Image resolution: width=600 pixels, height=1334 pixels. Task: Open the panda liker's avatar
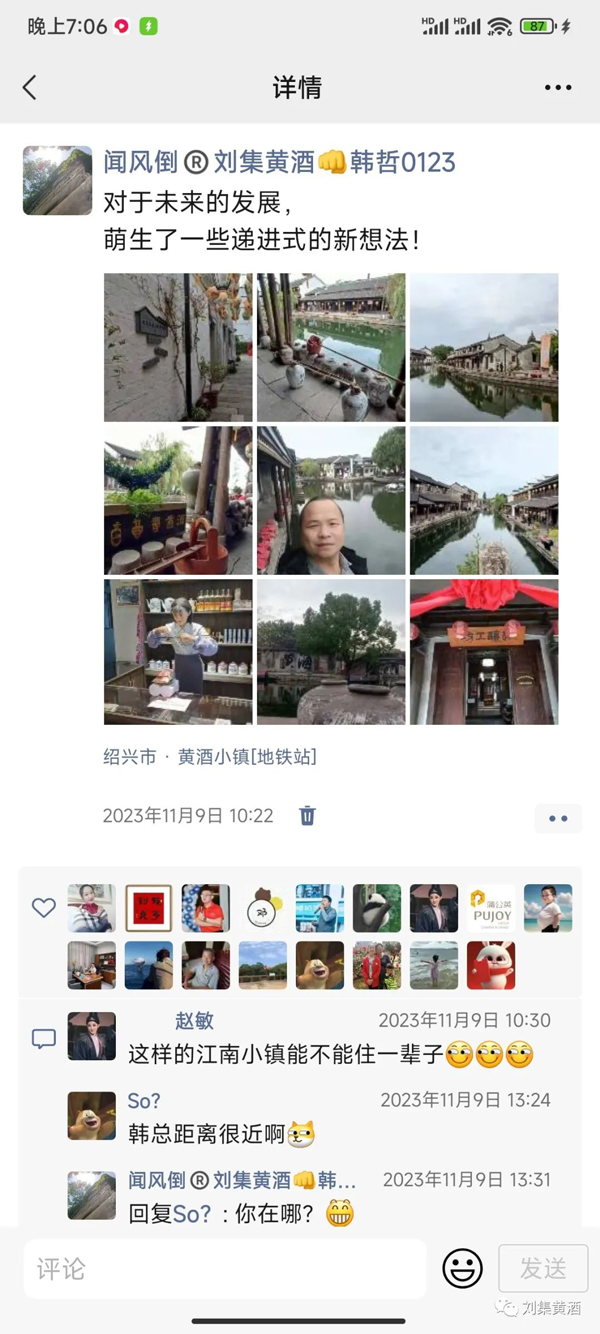point(377,908)
